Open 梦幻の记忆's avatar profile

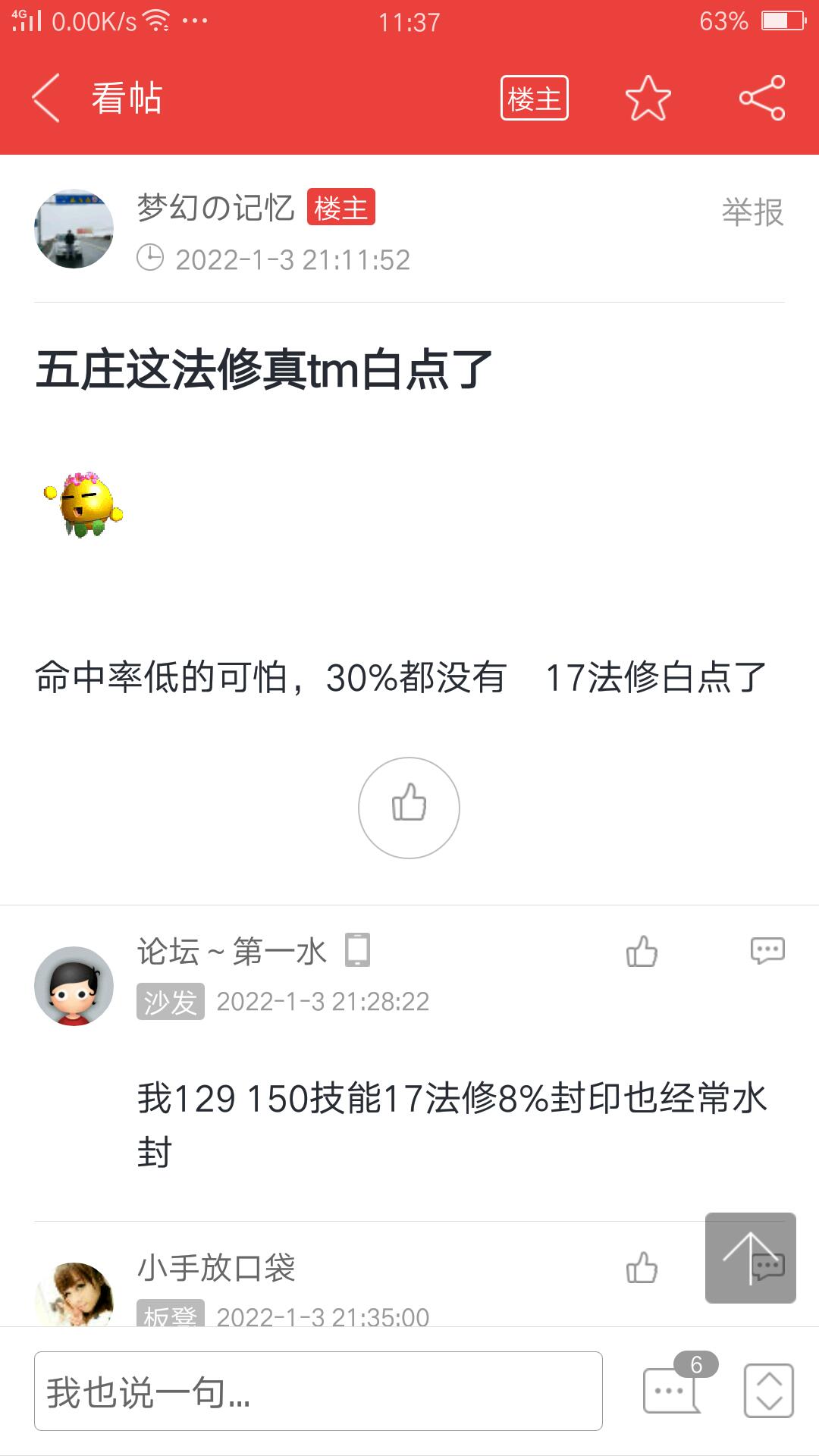[x=74, y=228]
